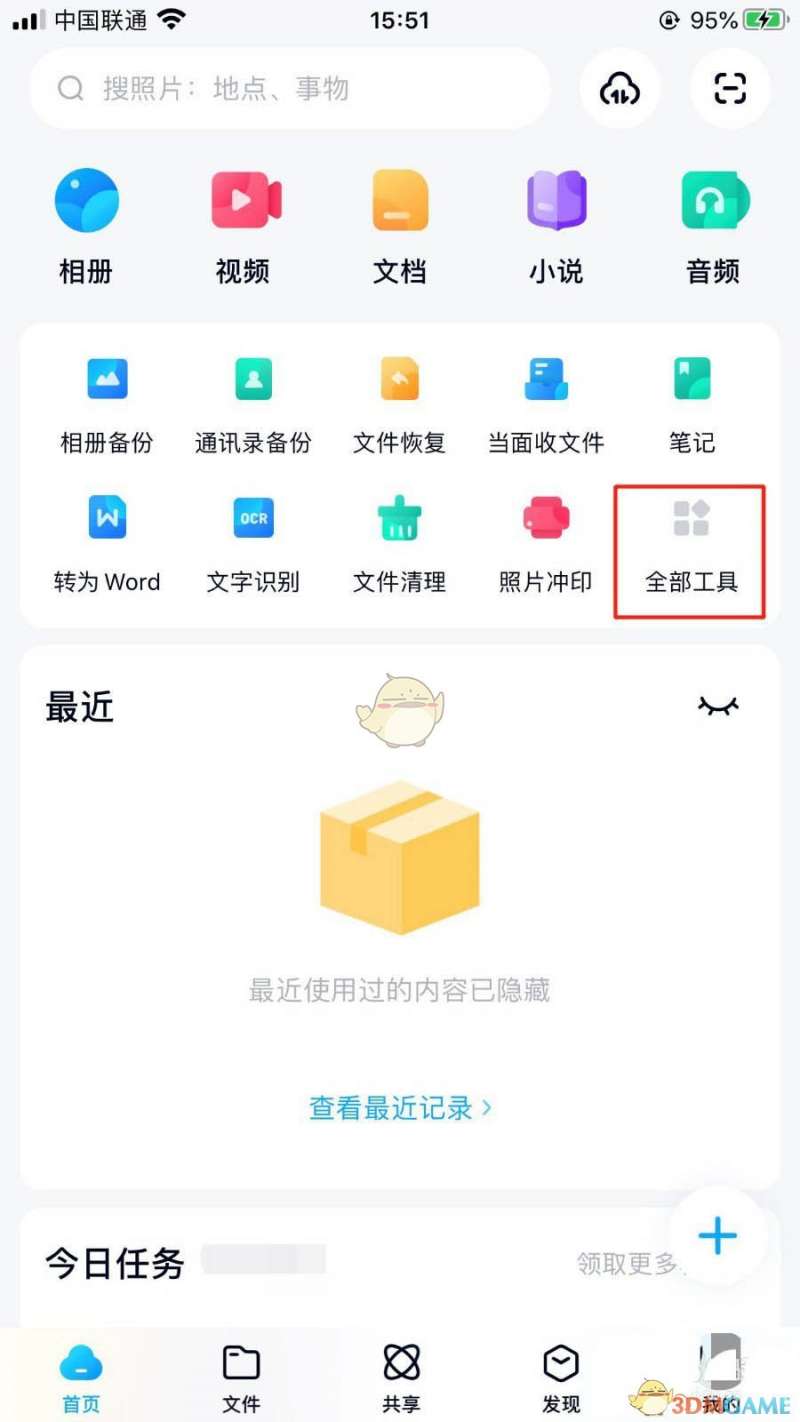Launch the 文件恢复 tool

click(400, 405)
